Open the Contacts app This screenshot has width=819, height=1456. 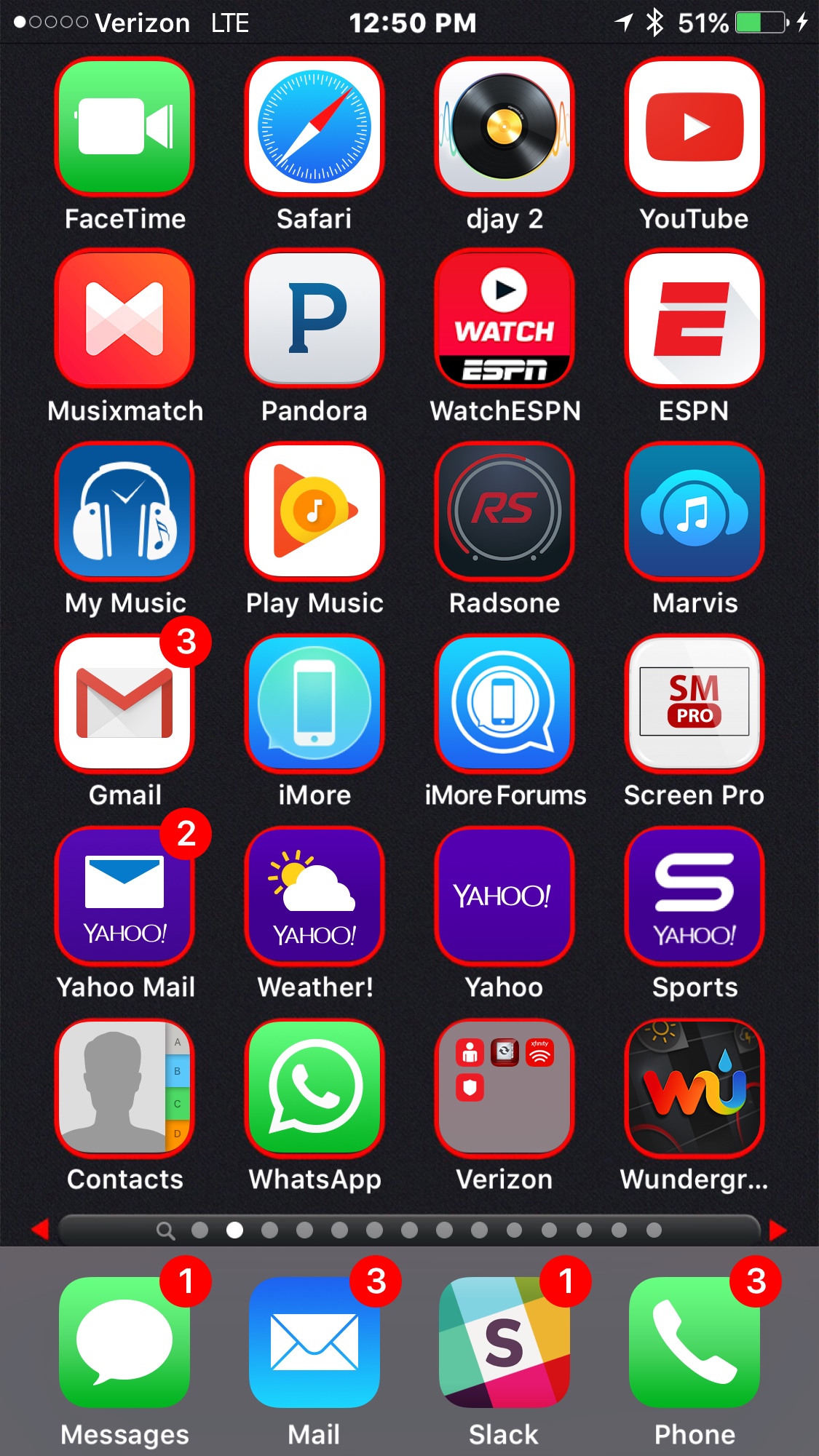(124, 1087)
